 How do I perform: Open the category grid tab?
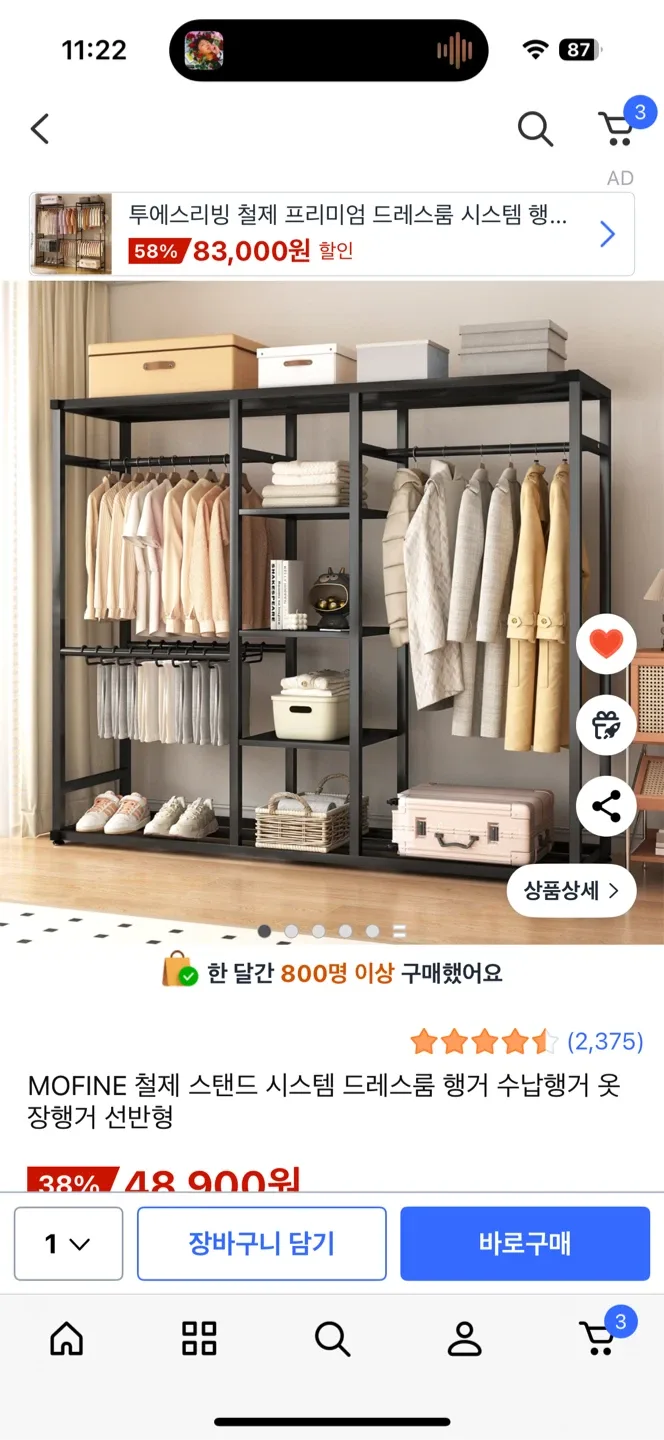[x=199, y=1338]
